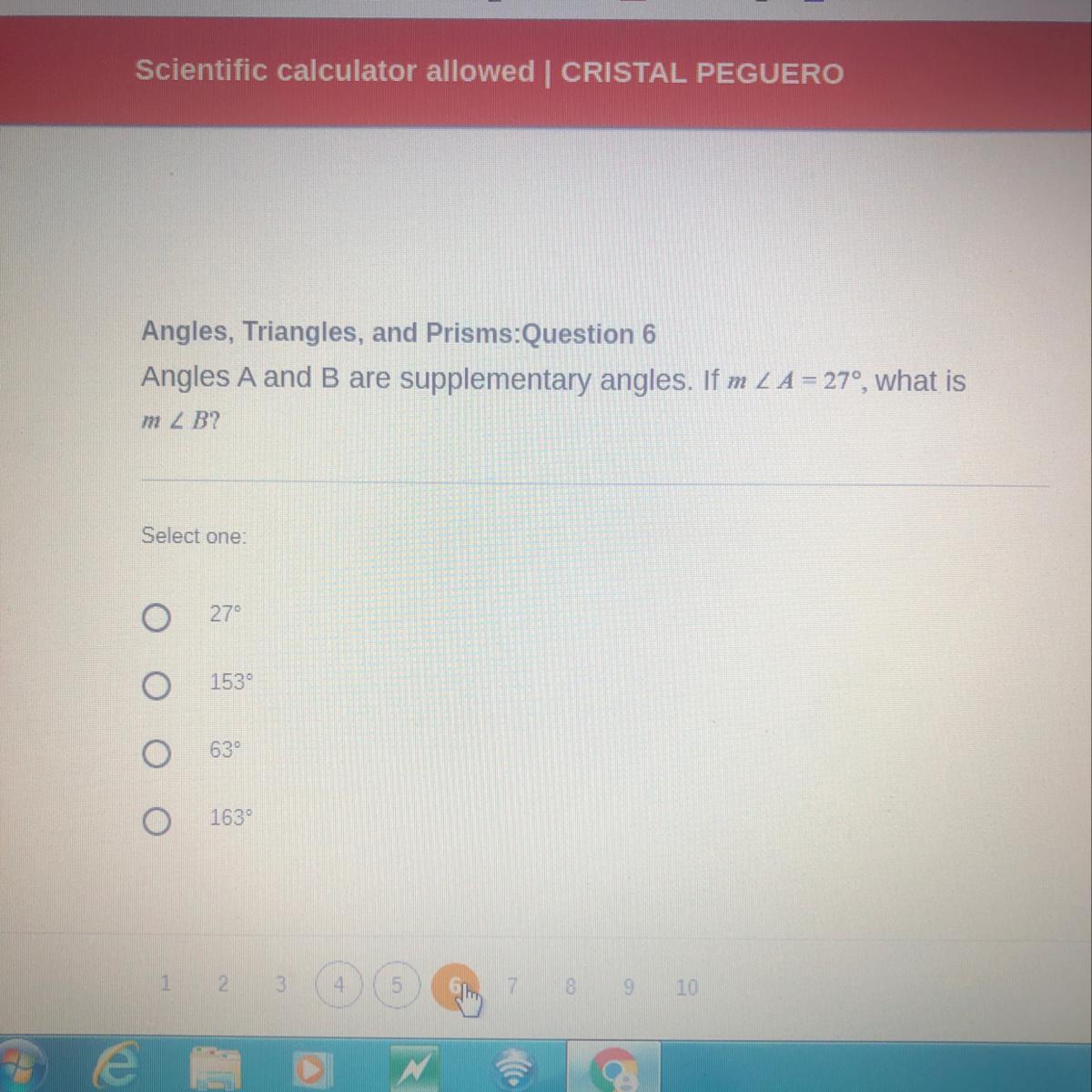Return to circled question 4
The height and width of the screenshot is (1092, 1092).
(x=339, y=986)
